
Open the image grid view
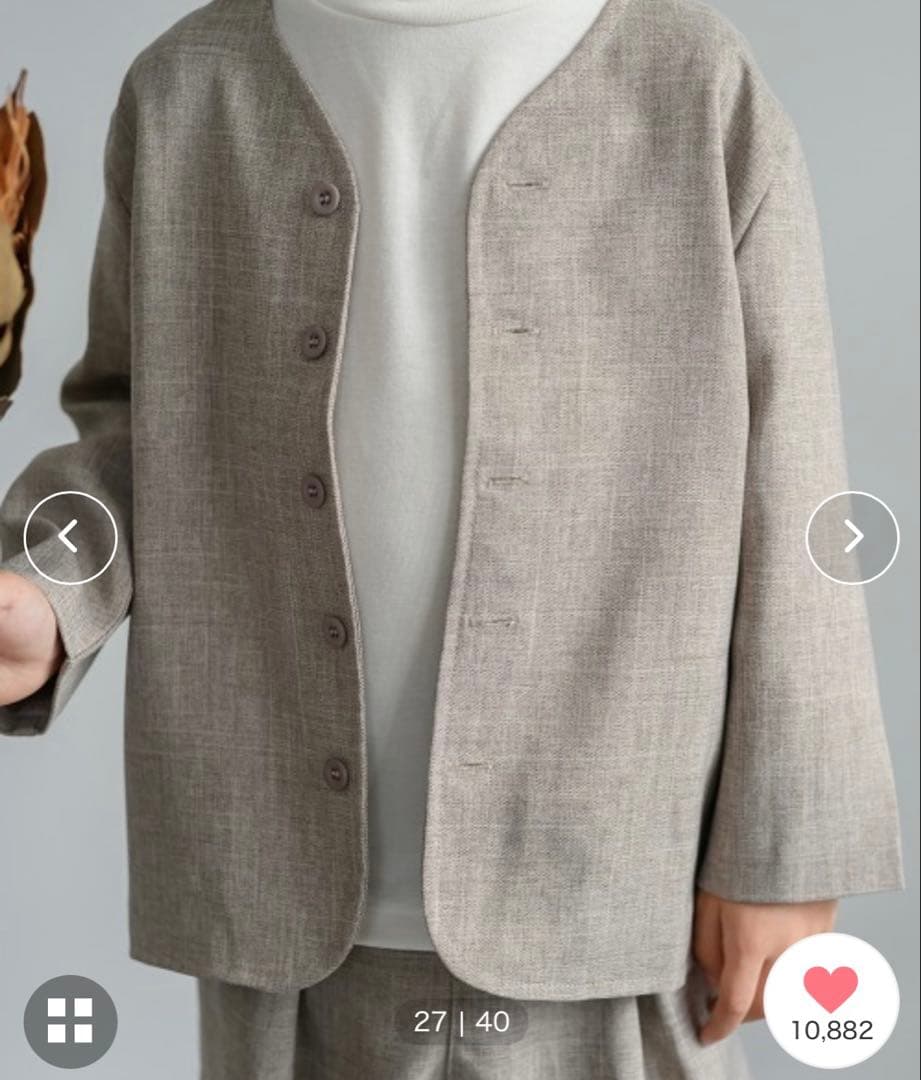point(70,1021)
